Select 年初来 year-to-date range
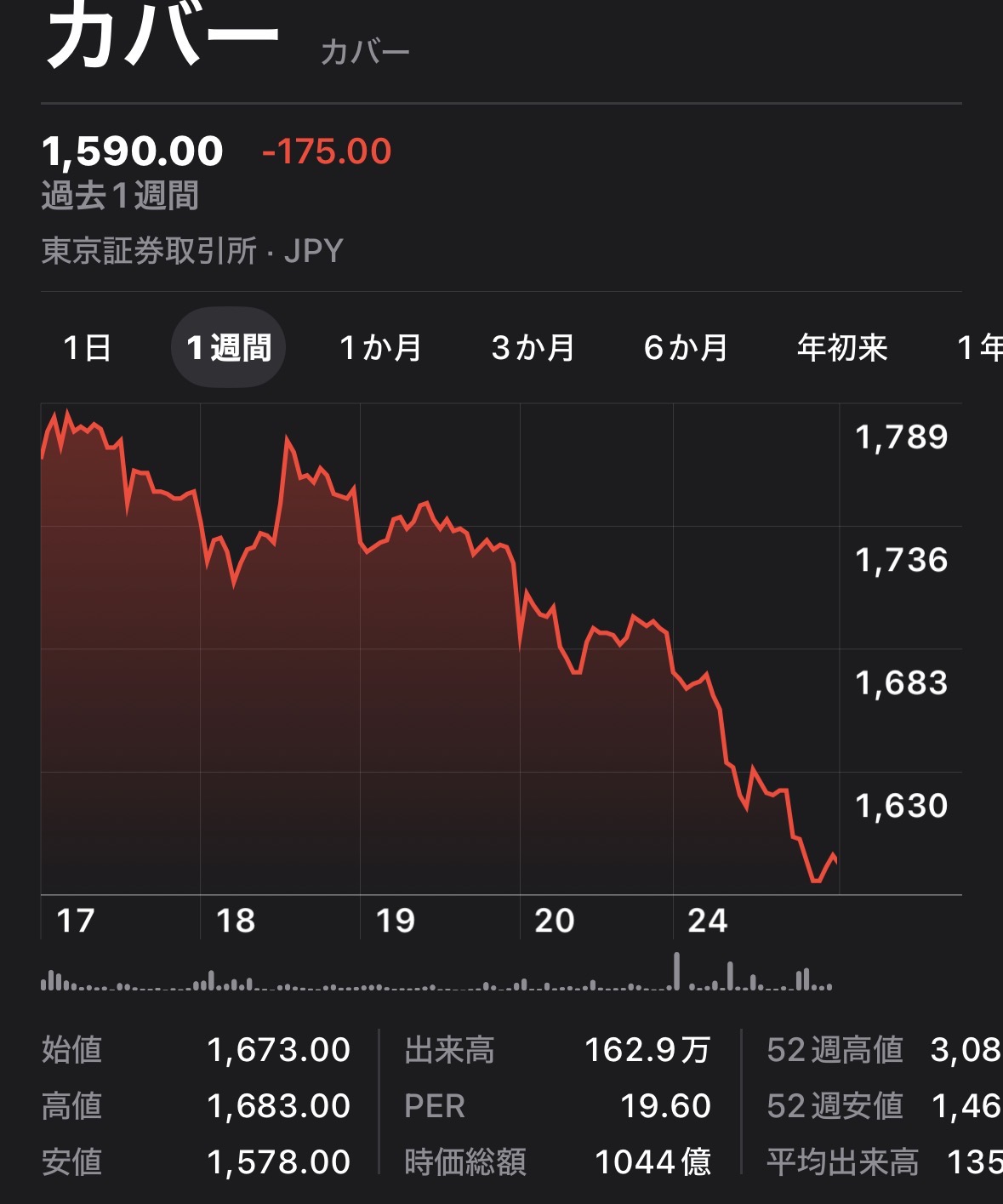This screenshot has height=1204, width=1003. [841, 348]
